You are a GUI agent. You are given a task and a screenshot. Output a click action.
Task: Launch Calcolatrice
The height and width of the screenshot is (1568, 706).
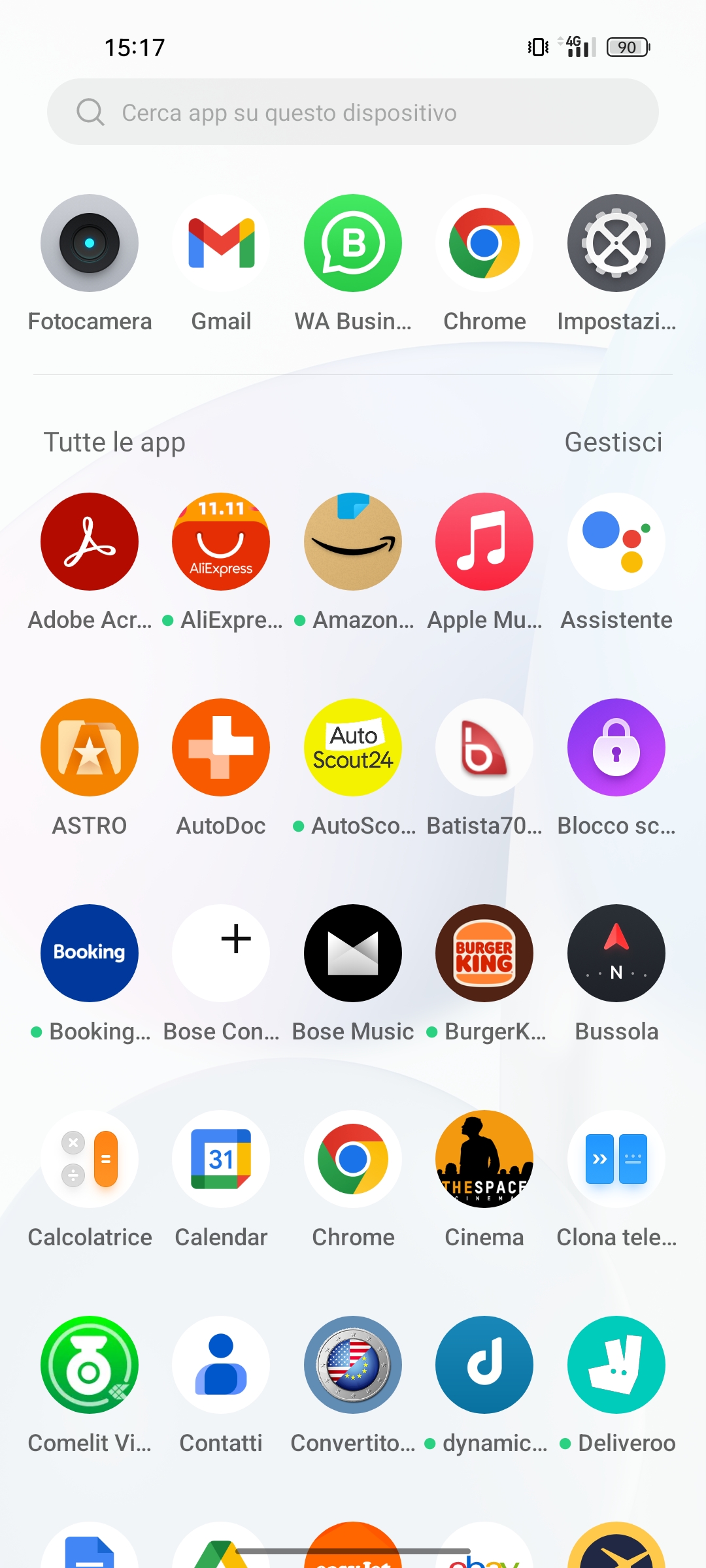pos(90,1160)
